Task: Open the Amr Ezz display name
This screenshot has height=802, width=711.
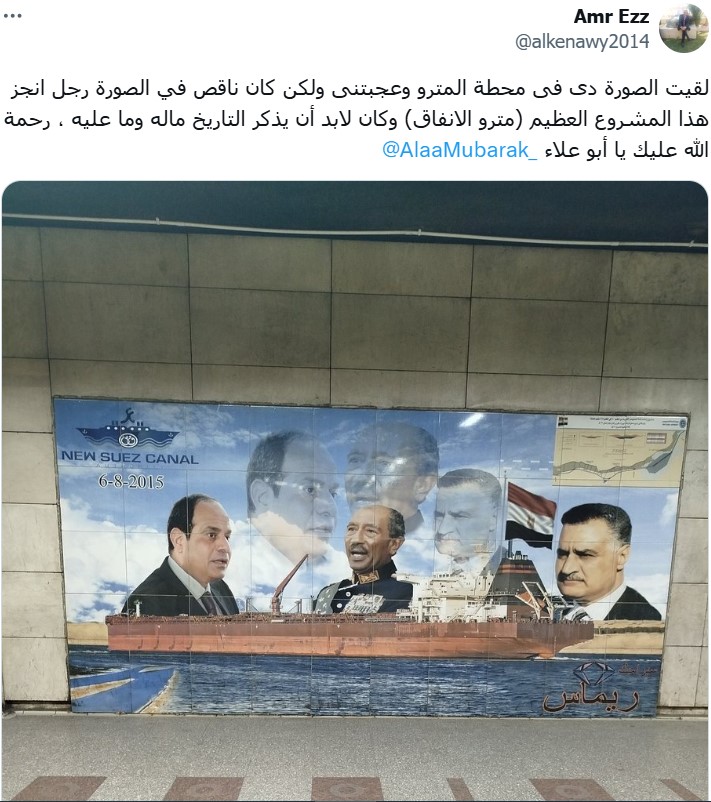Action: (612, 17)
